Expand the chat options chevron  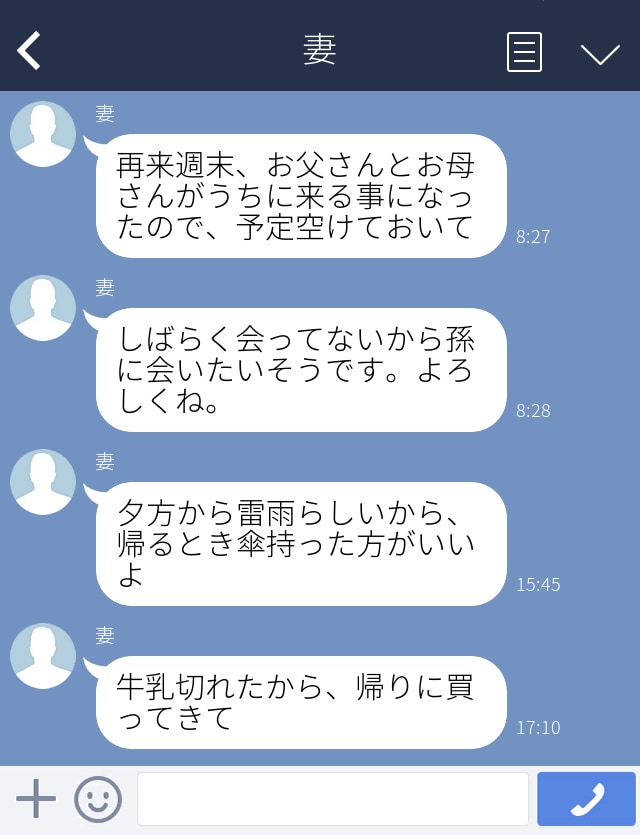600,53
